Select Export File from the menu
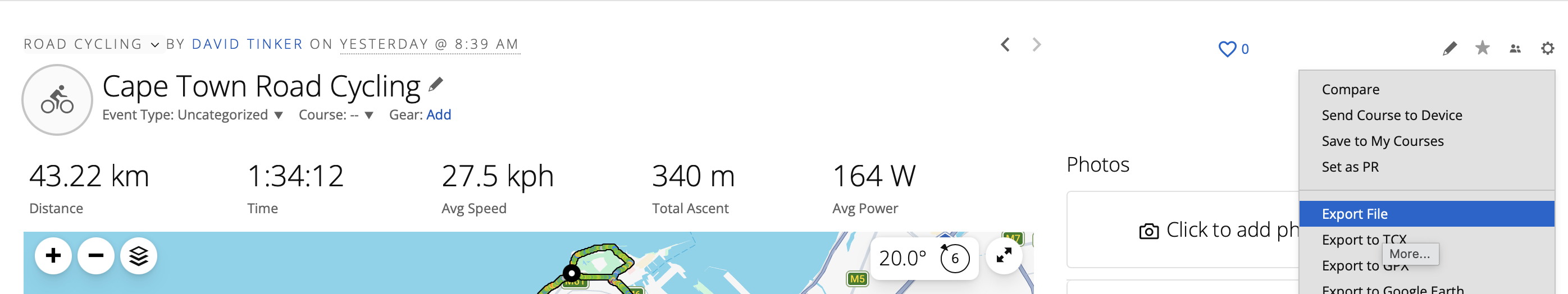1568x294 pixels. pos(1355,214)
